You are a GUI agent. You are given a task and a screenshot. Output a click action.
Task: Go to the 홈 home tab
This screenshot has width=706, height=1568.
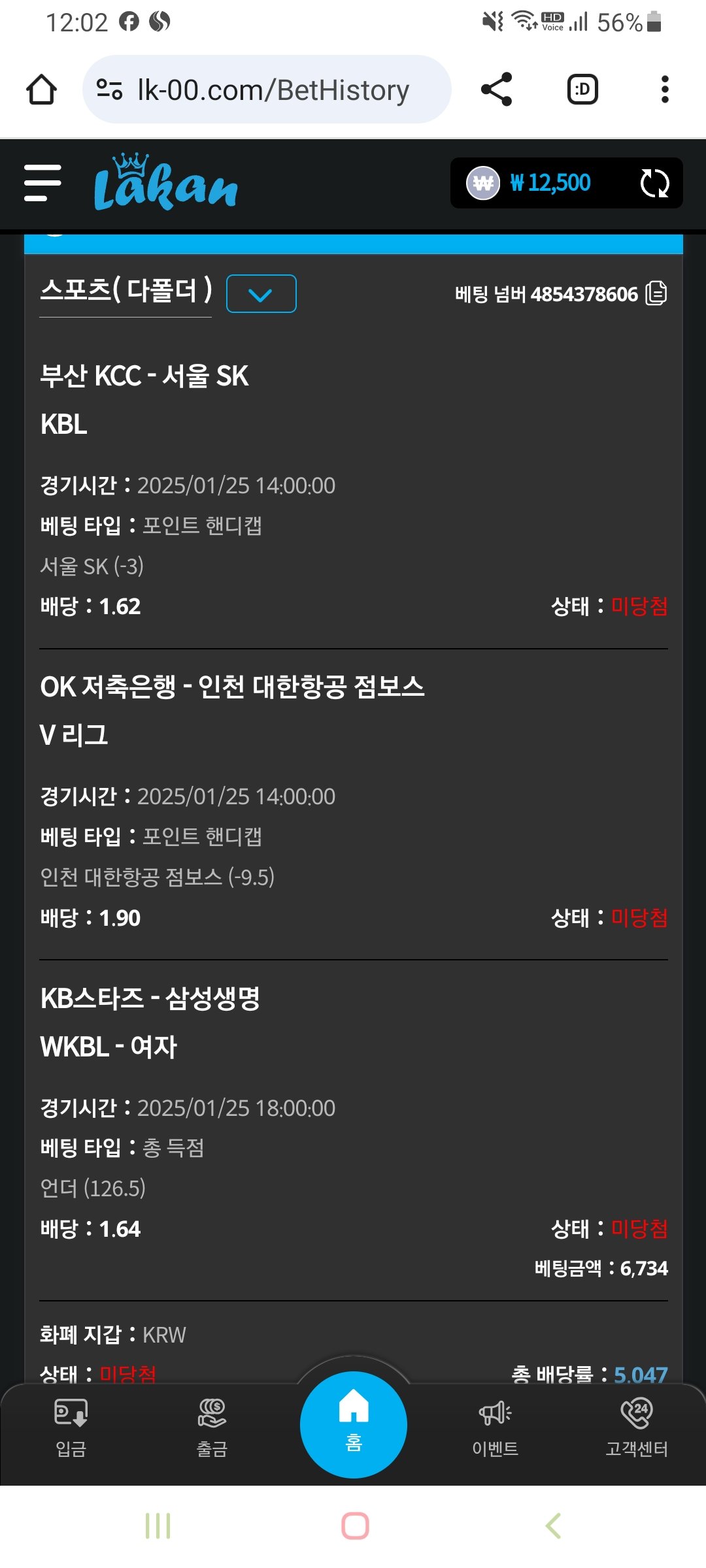coord(354,1424)
